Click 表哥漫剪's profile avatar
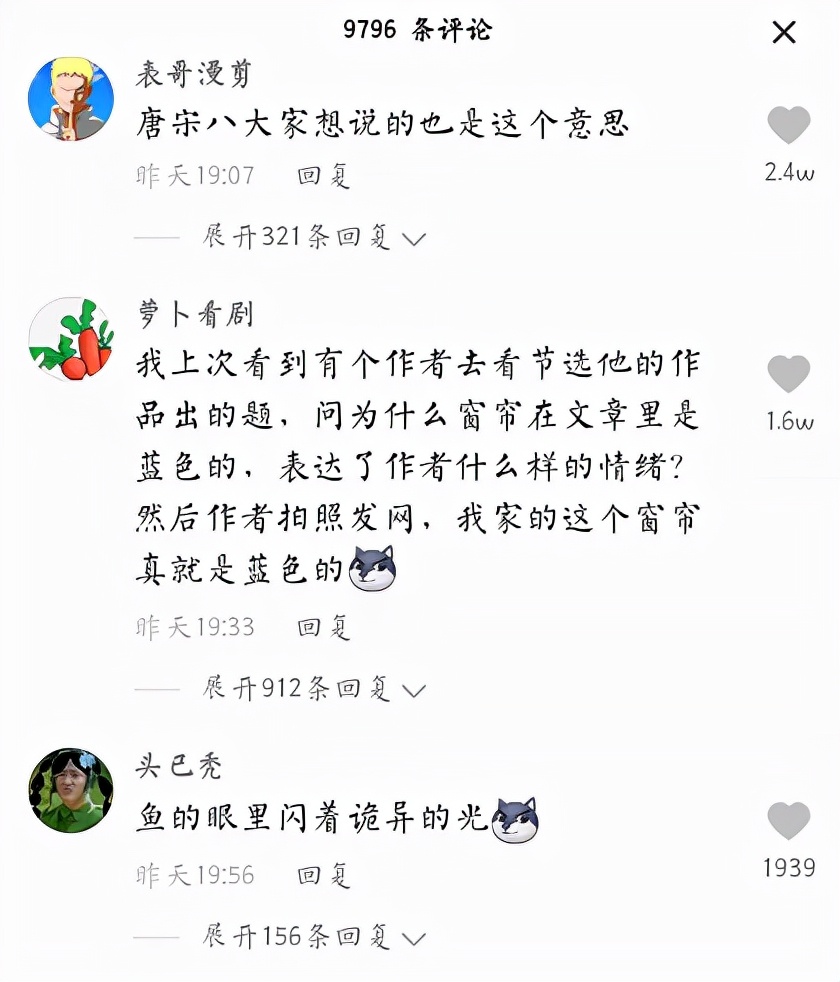Viewport: 840px width, 982px height. click(70, 95)
